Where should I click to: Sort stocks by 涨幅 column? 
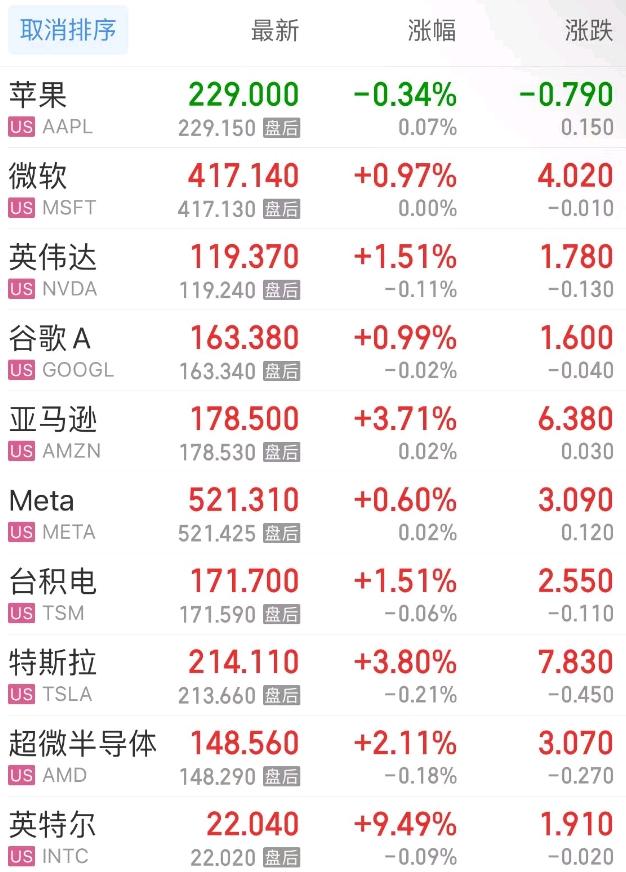[x=432, y=31]
